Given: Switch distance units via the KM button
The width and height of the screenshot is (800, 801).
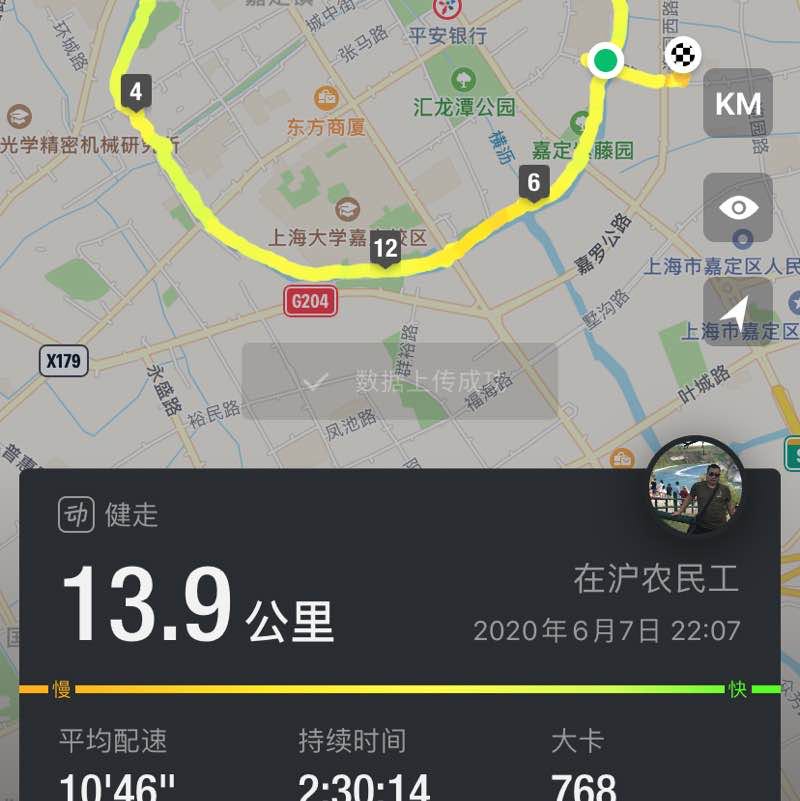Looking at the screenshot, I should coord(737,104).
